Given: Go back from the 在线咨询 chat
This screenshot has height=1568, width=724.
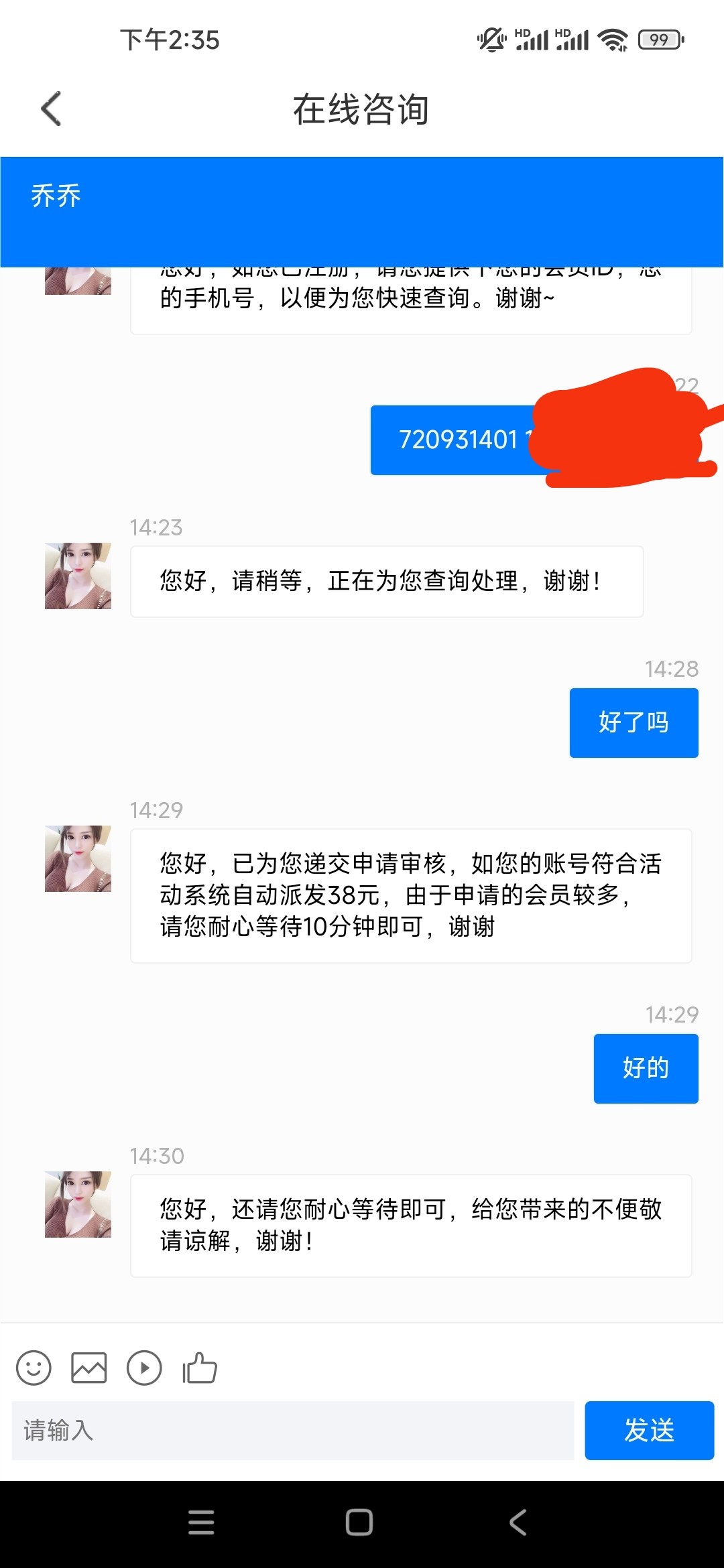Looking at the screenshot, I should point(52,109).
